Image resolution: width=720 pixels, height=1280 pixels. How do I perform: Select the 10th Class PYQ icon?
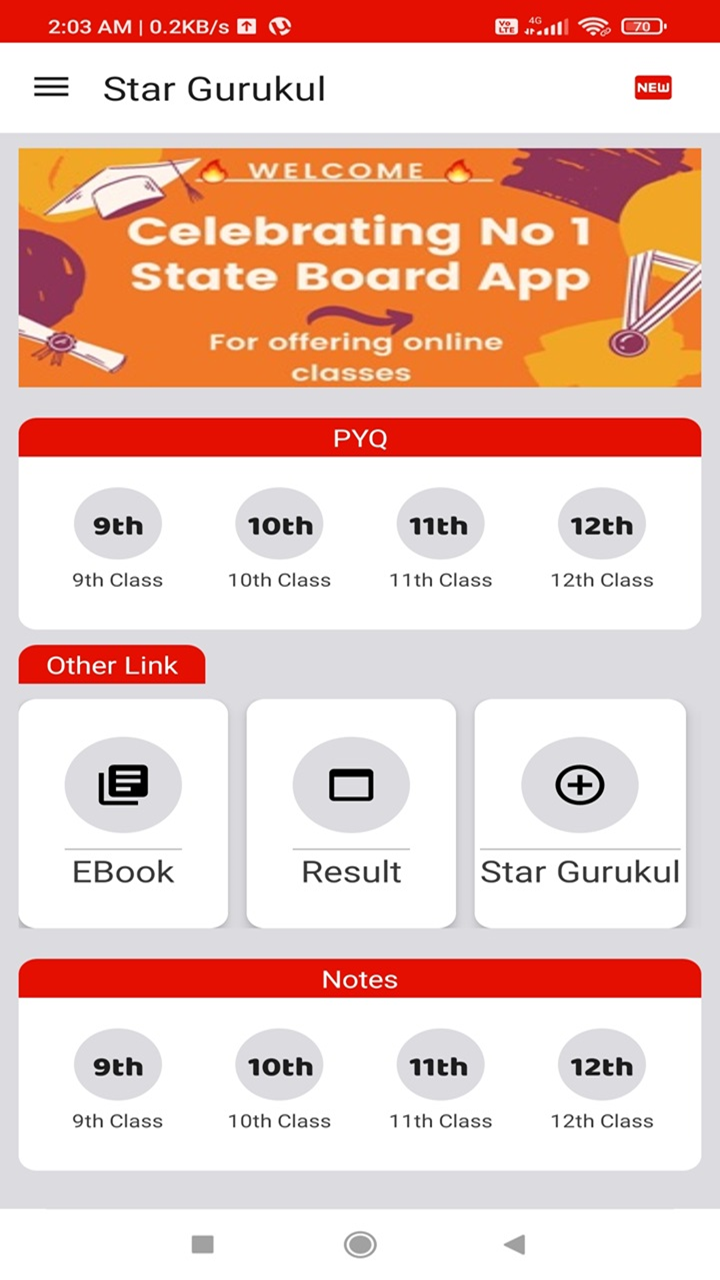tap(279, 524)
